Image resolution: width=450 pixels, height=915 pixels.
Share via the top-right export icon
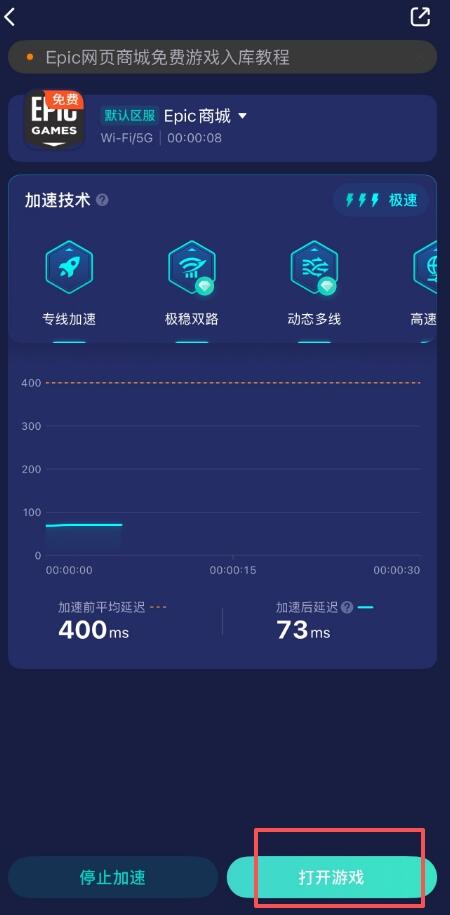(420, 16)
